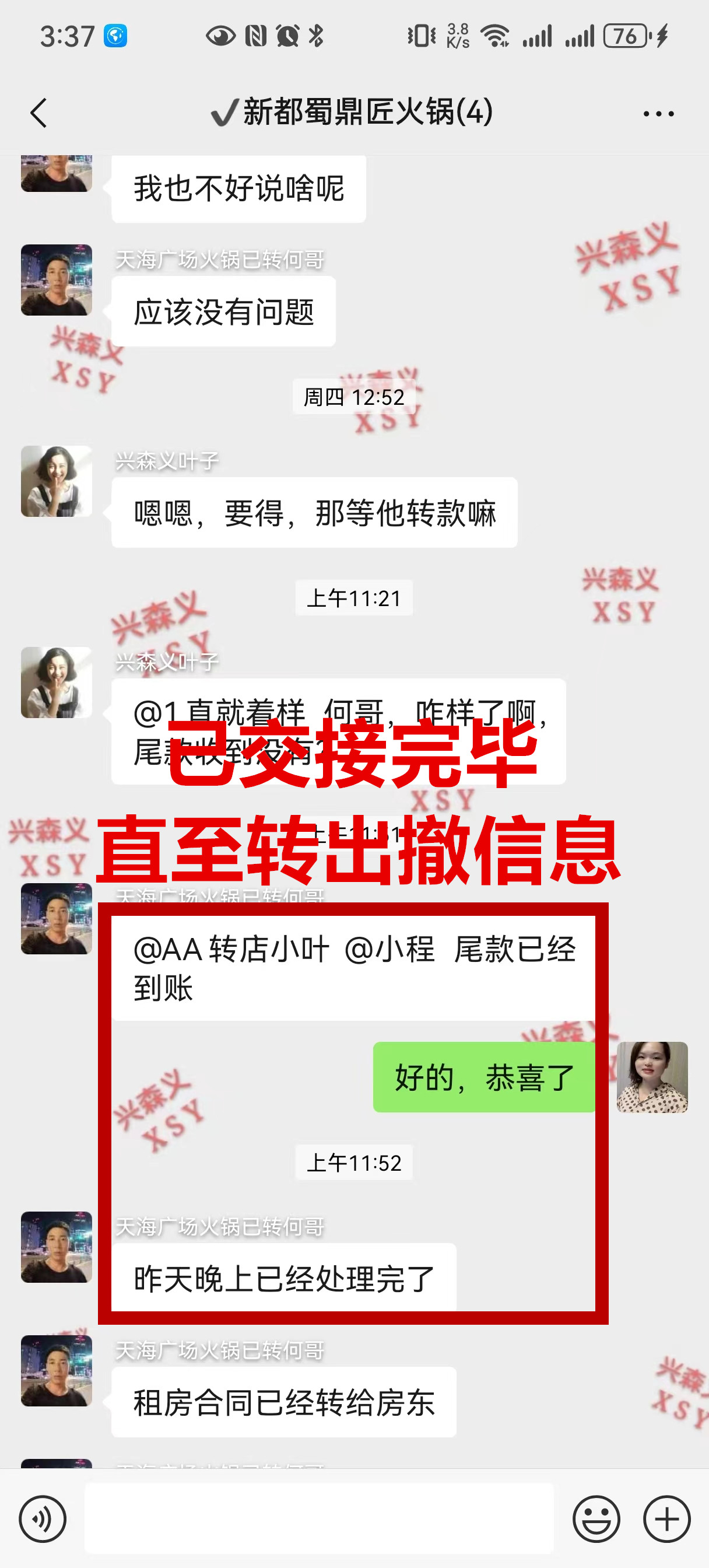The height and width of the screenshot is (1568, 709).
Task: Open the plus attachments menu
Action: tap(666, 1520)
